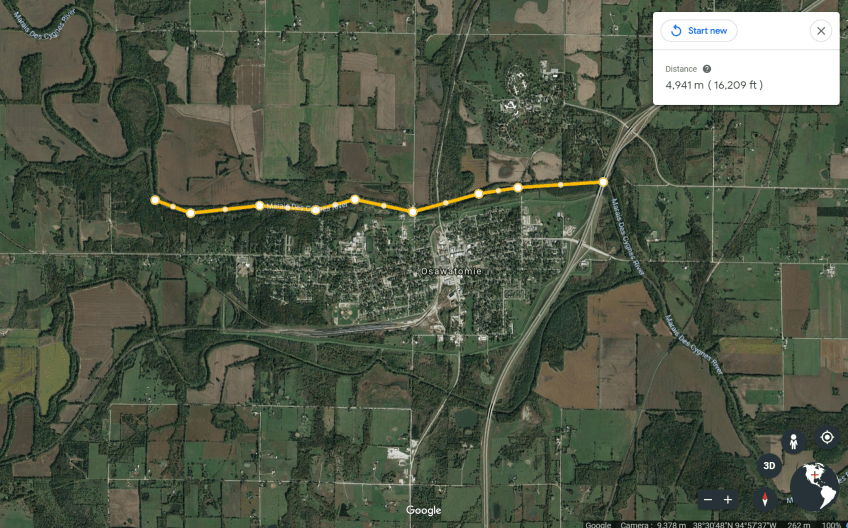Open the help icon next to Distance

click(x=707, y=69)
